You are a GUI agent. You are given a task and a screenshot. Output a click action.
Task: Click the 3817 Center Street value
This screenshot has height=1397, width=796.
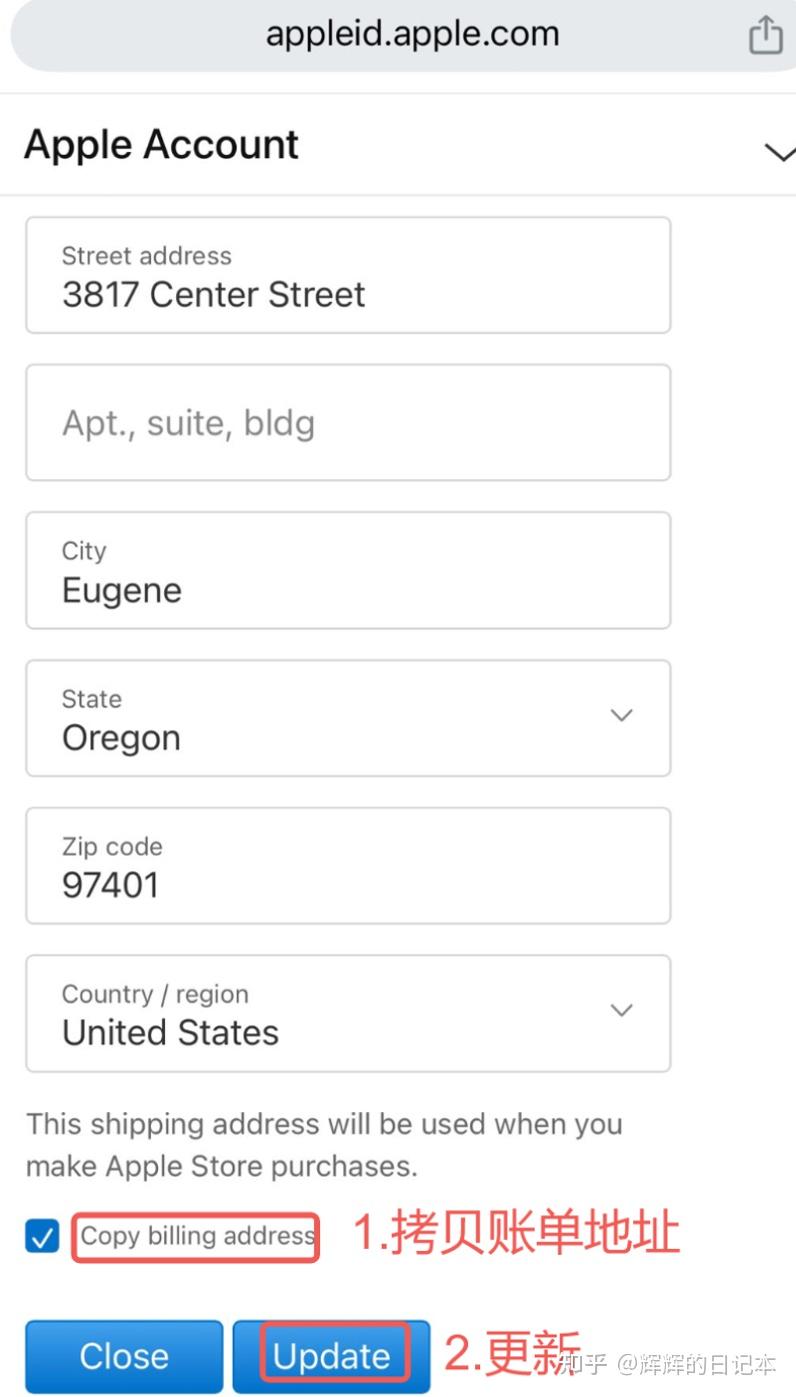pos(212,294)
